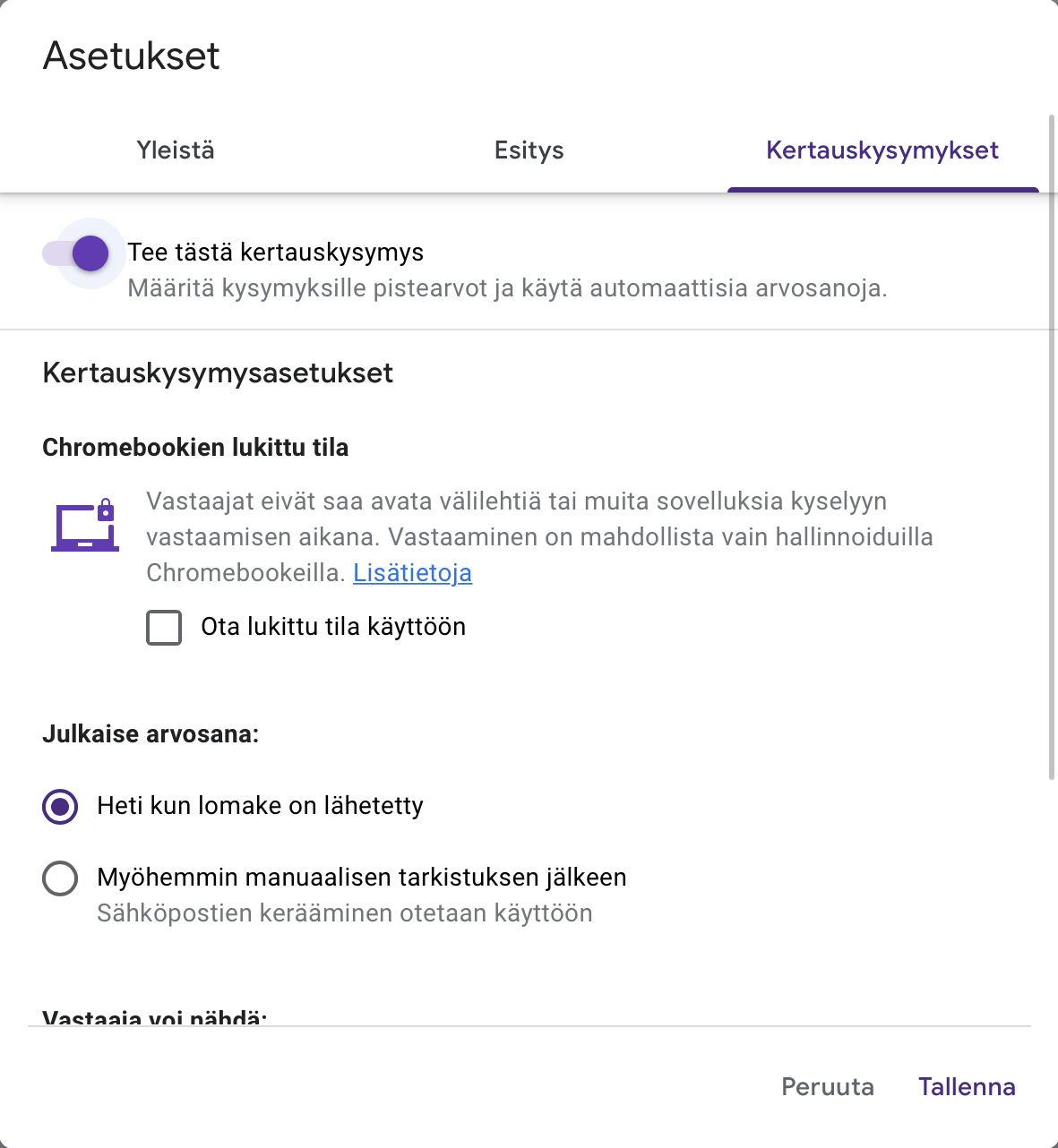The width and height of the screenshot is (1058, 1148).
Task: Select Heti kun lomake on lähetetty
Action: [x=60, y=807]
